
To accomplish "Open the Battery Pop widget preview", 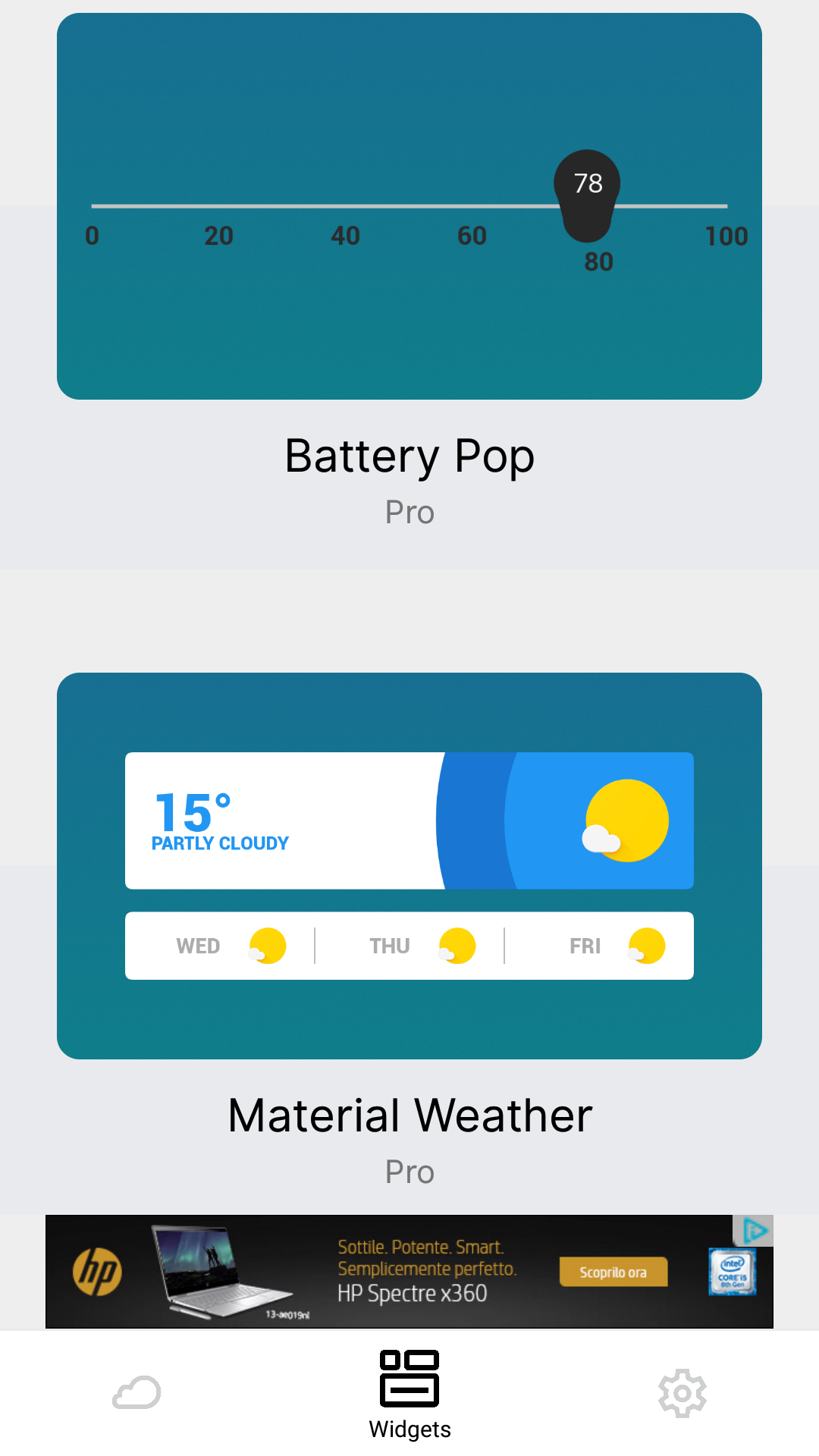I will coord(409,206).
